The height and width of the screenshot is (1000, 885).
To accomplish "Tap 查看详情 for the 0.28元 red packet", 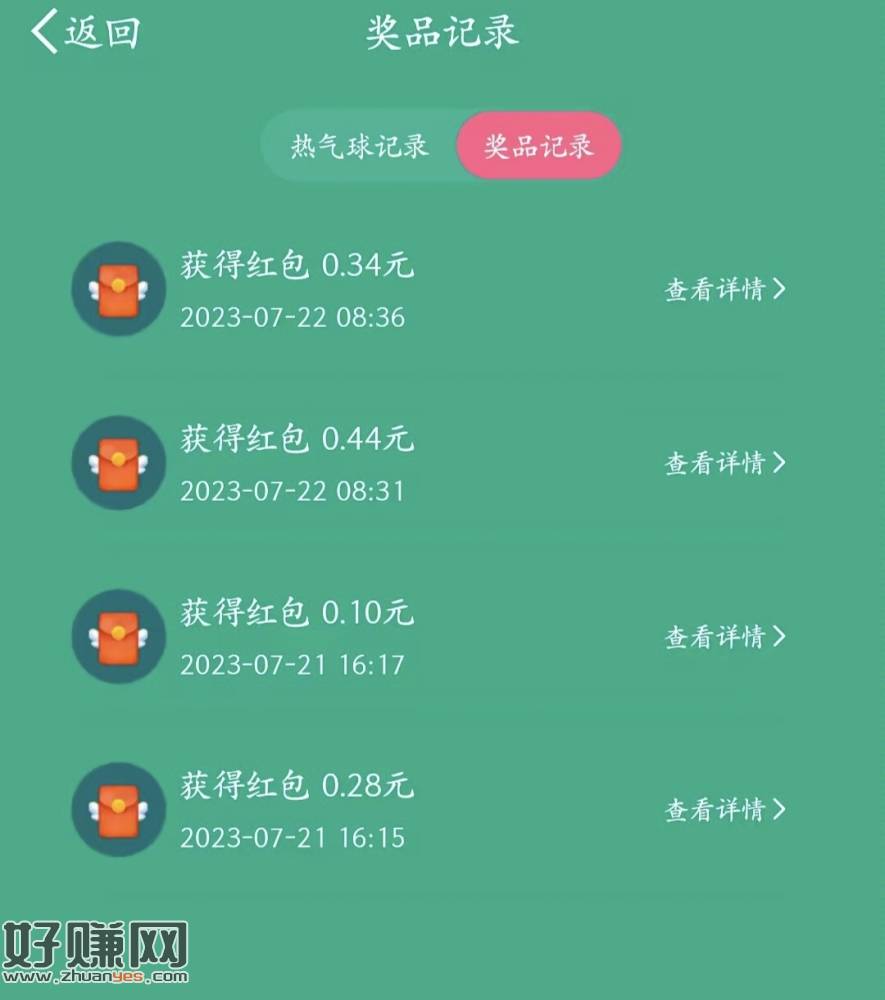I will pyautogui.click(x=725, y=809).
